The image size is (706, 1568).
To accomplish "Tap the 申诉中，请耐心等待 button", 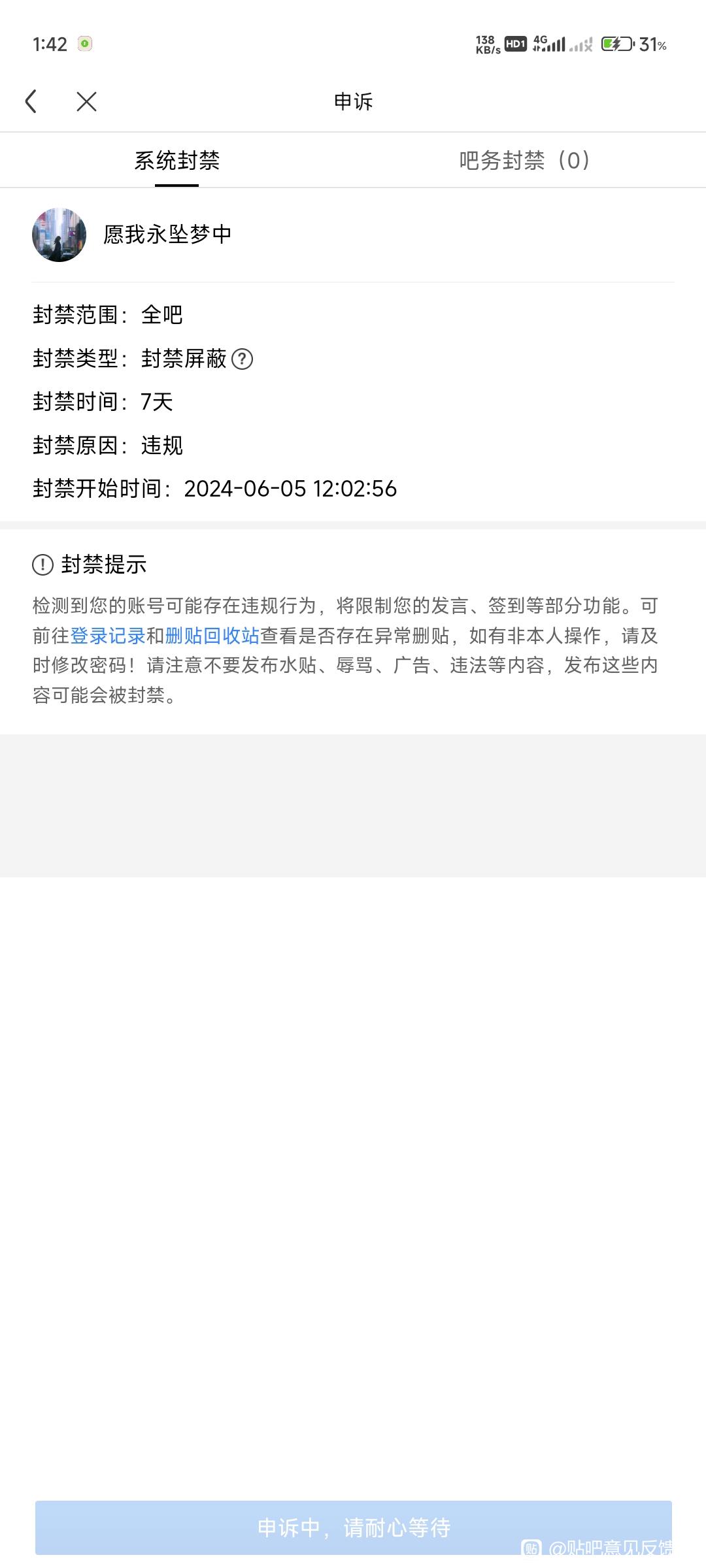I will pos(353,1527).
